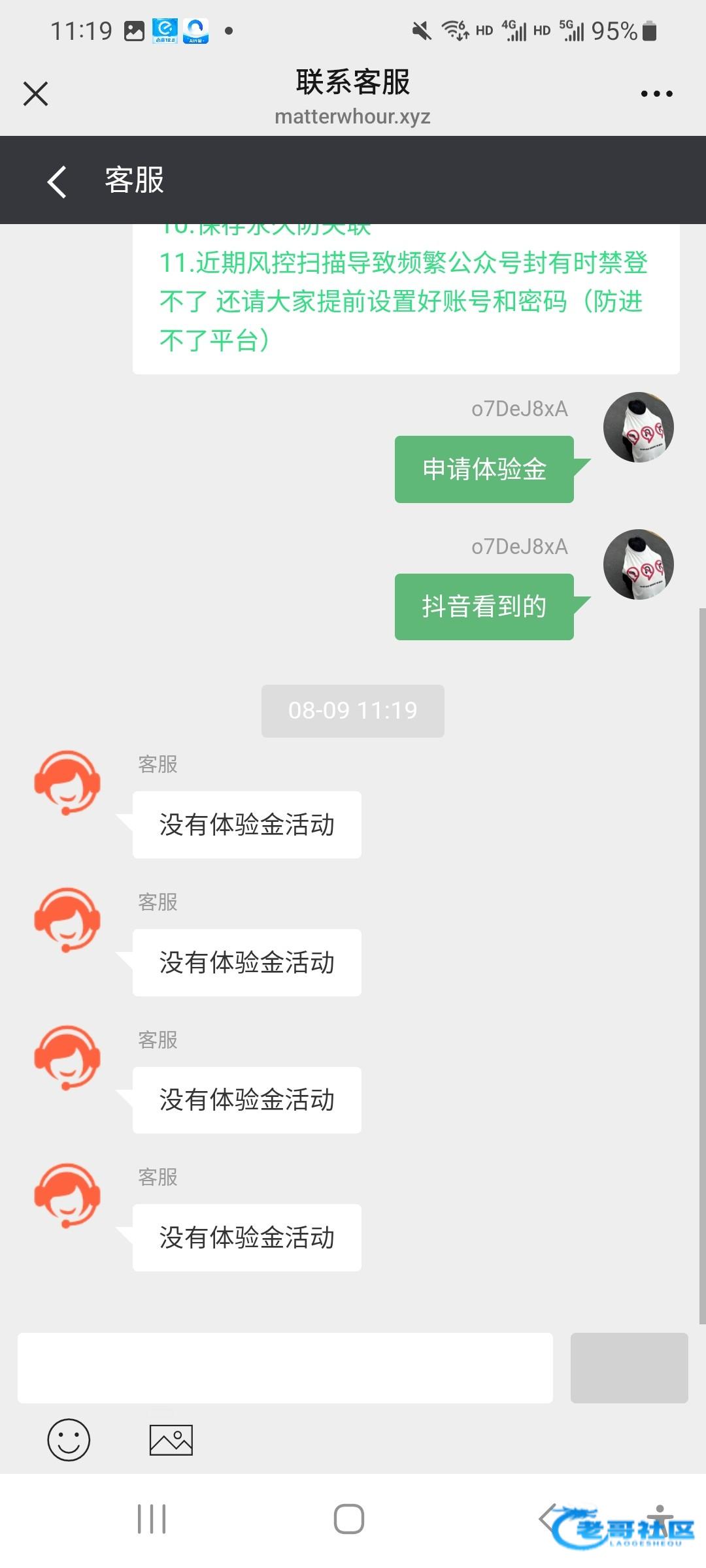Attach an image to the chat

pos(171,1440)
